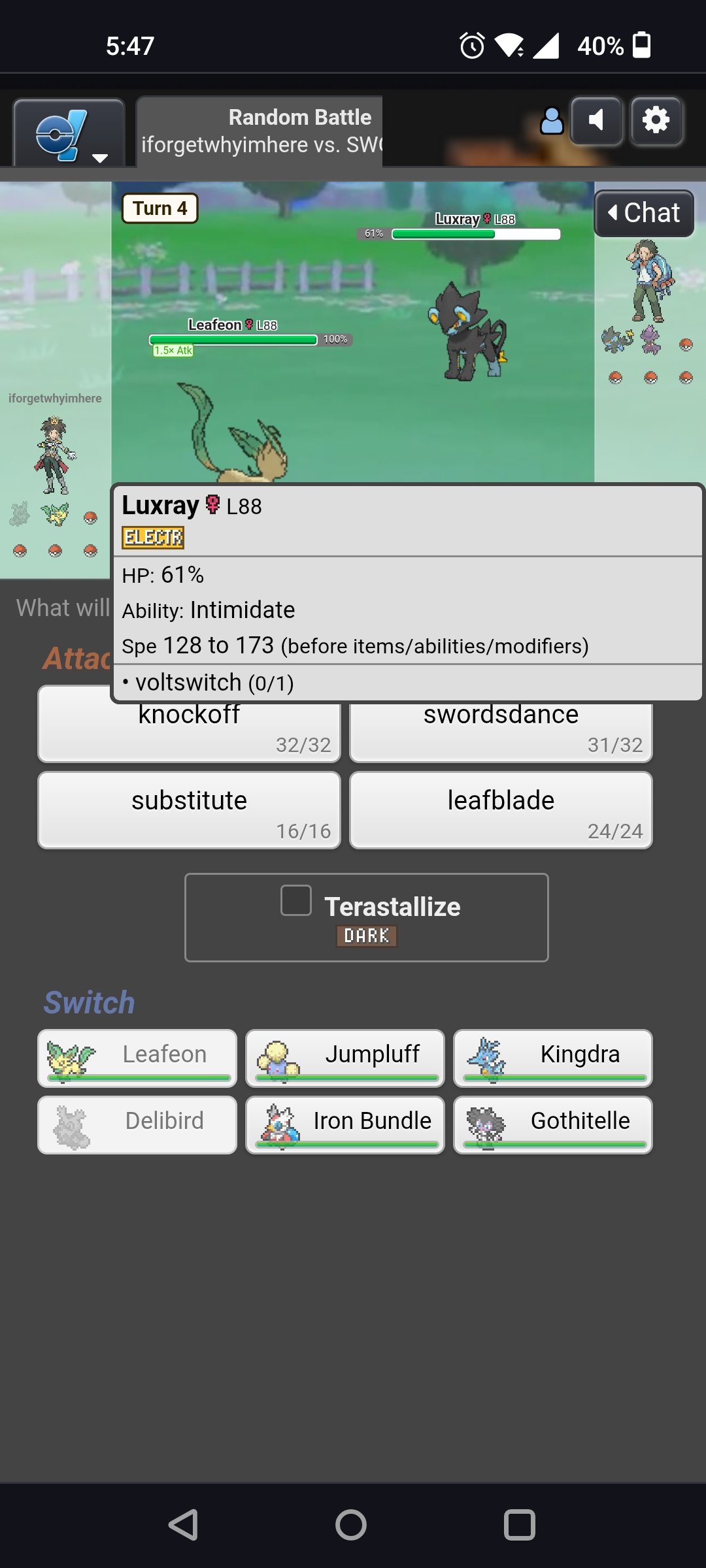The height and width of the screenshot is (1568, 706).
Task: Open the sound volume options
Action: tap(596, 121)
